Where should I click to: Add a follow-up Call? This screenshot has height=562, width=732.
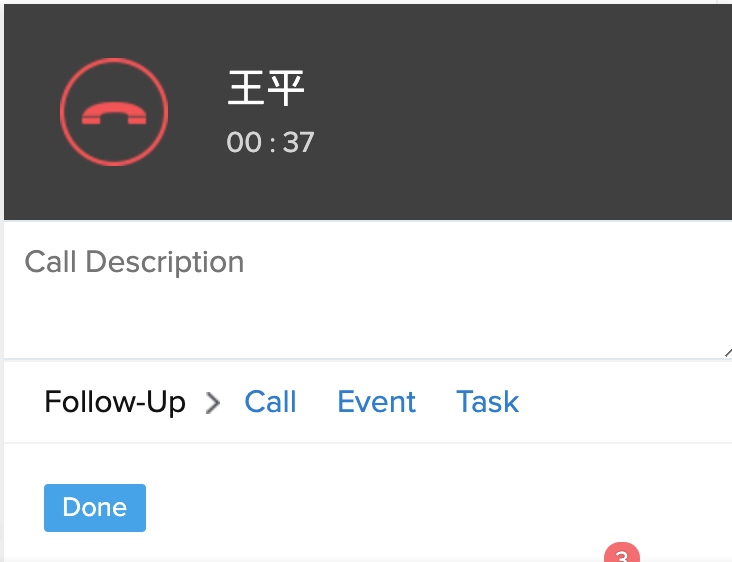pos(270,402)
